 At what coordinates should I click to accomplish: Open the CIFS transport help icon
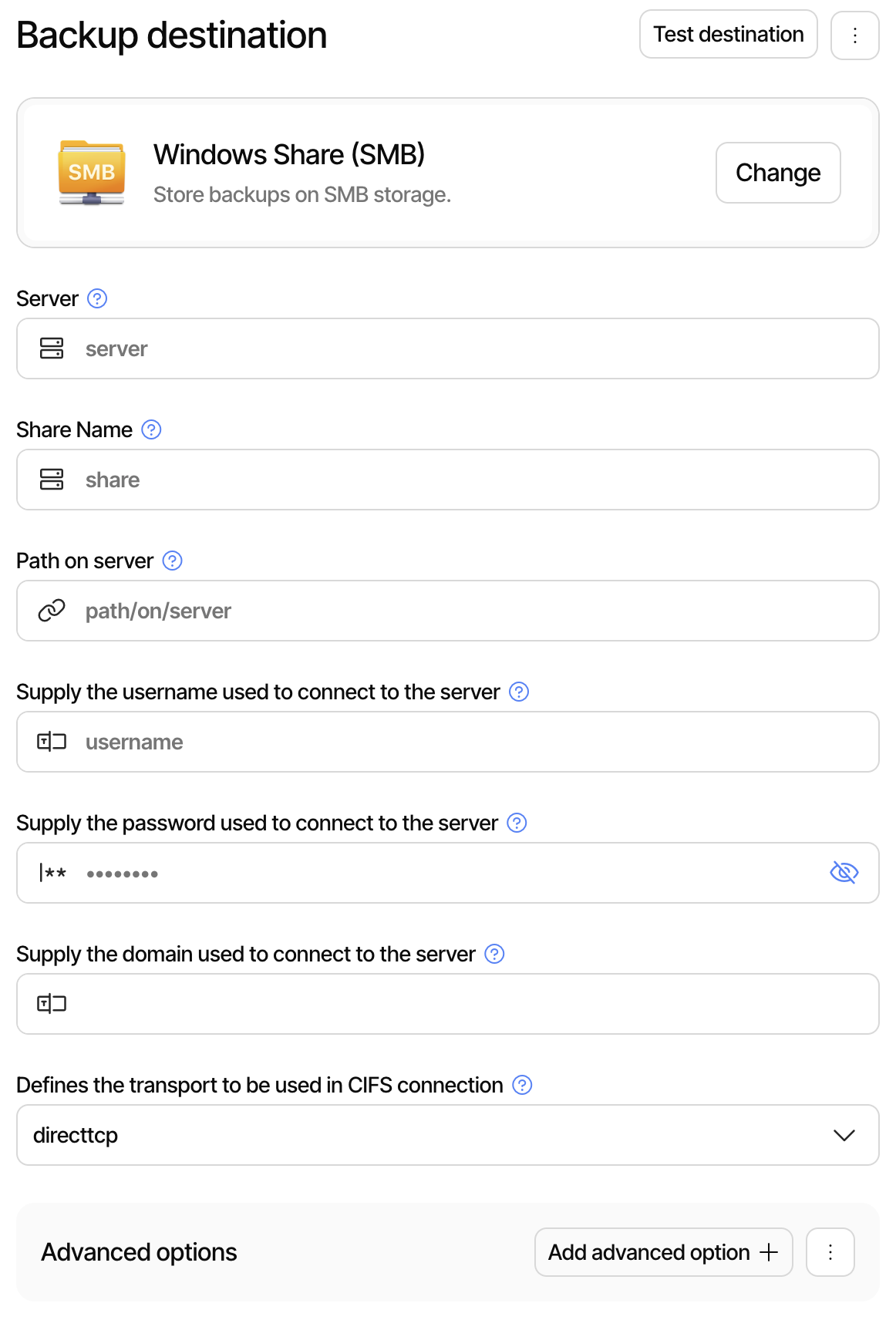(x=521, y=1085)
